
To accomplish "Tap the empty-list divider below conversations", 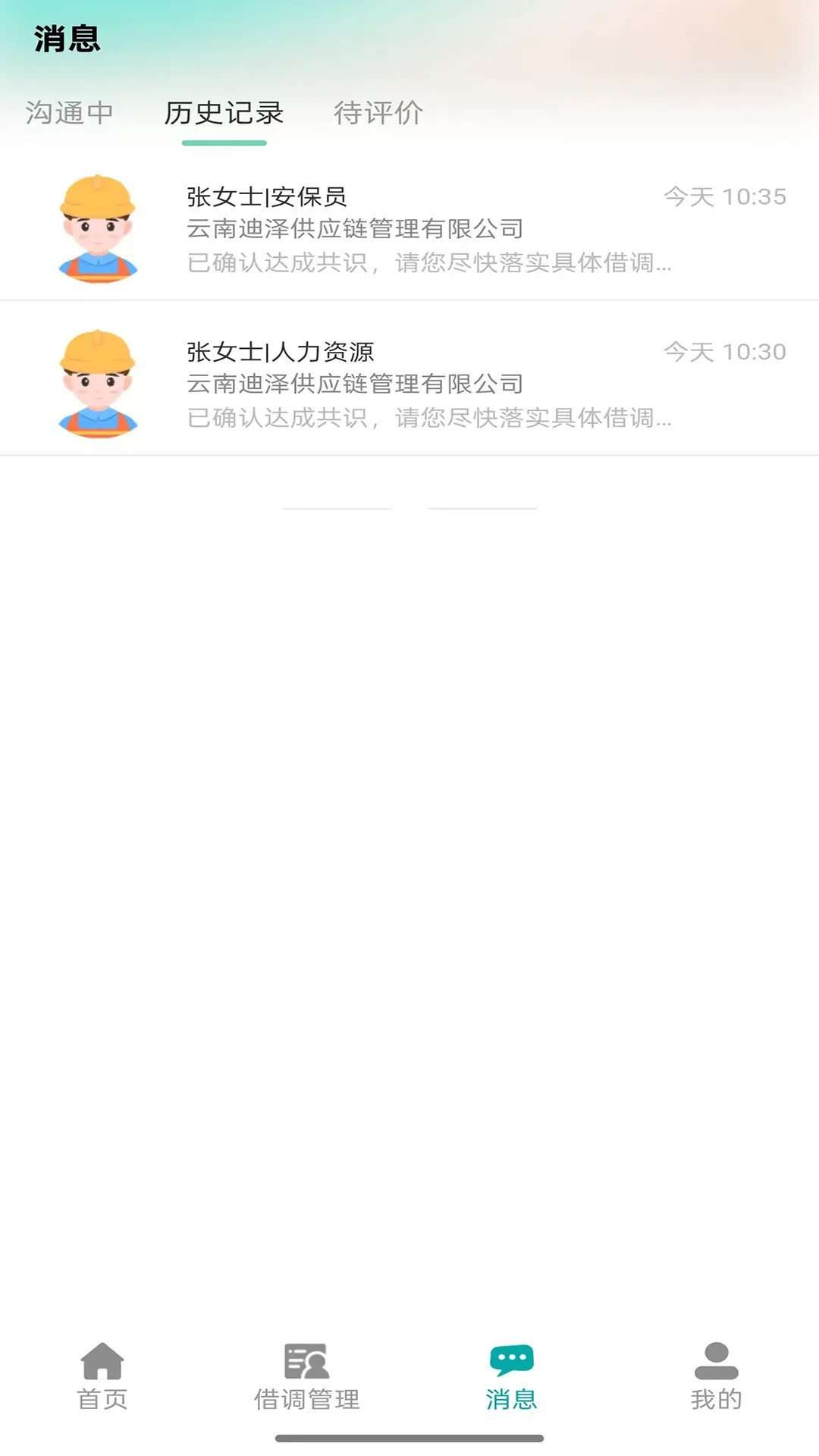I will [x=409, y=508].
